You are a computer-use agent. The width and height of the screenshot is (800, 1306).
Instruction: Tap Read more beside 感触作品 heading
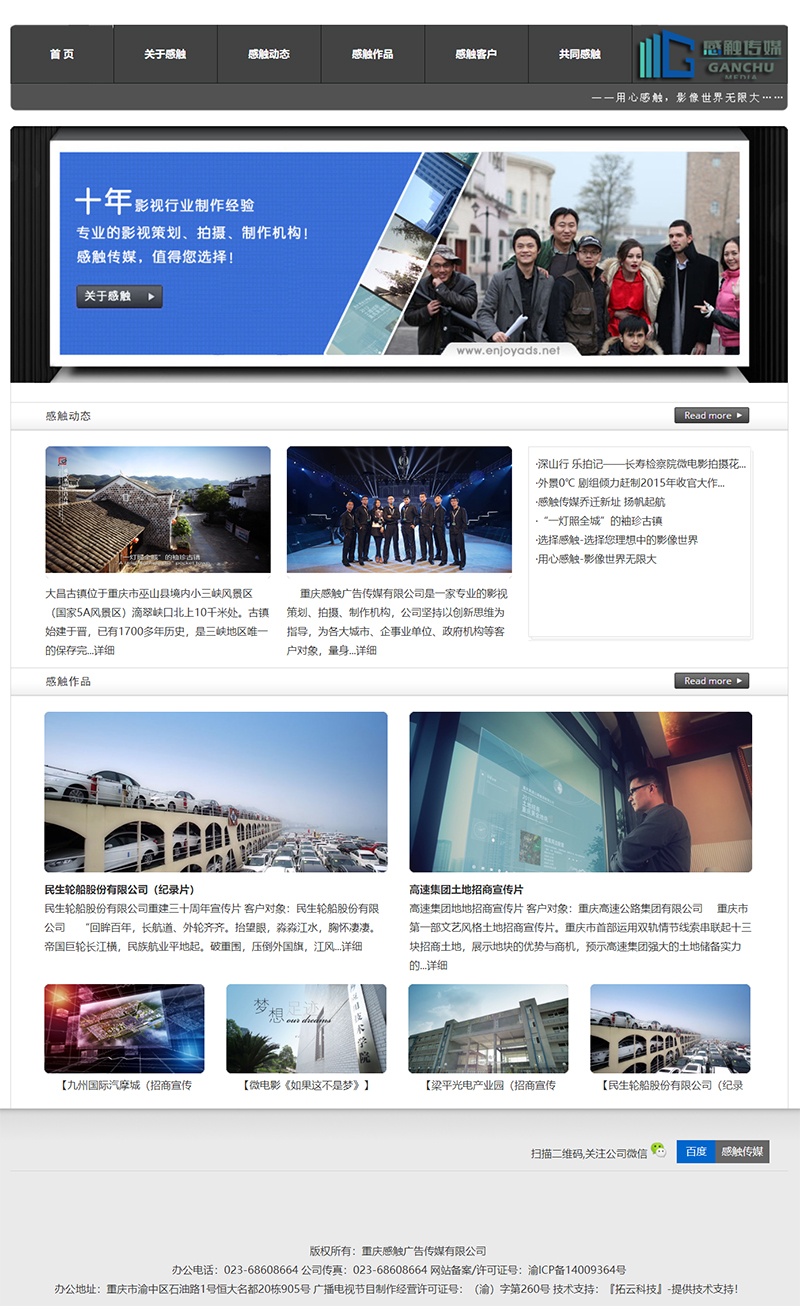[711, 681]
